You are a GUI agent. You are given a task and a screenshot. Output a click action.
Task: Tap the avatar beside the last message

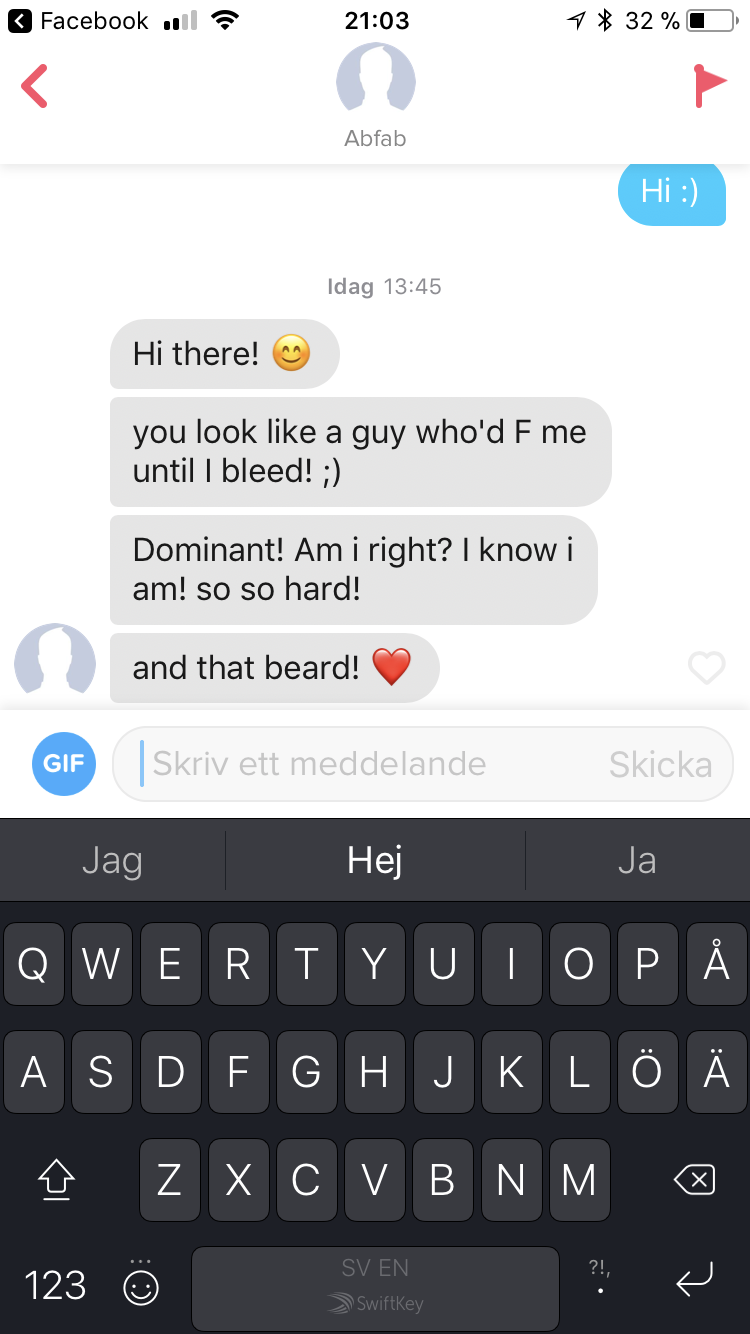coord(55,662)
